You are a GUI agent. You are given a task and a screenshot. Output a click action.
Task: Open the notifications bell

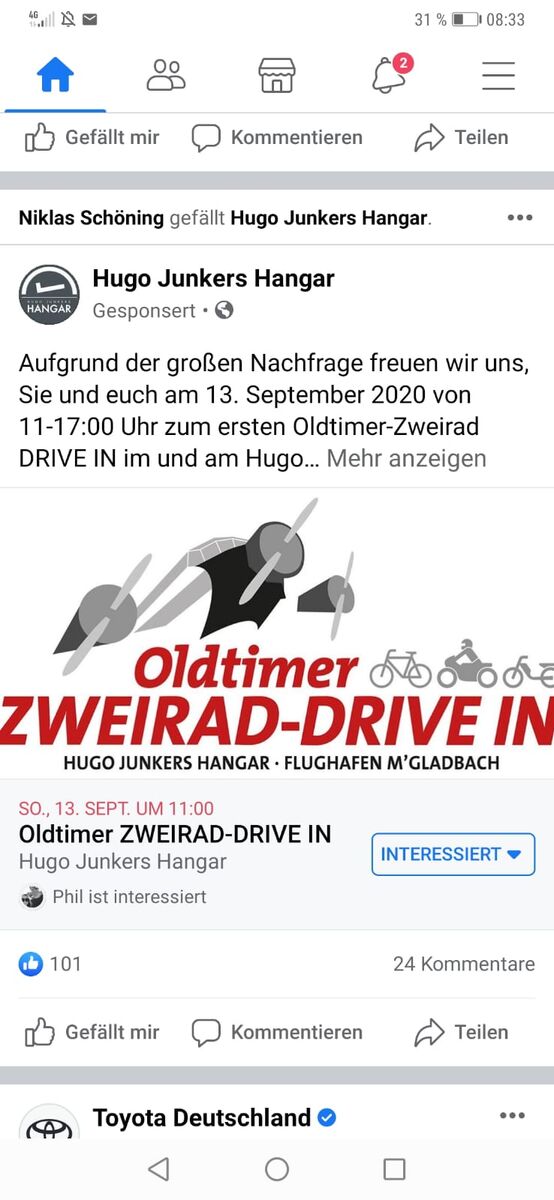tap(389, 75)
